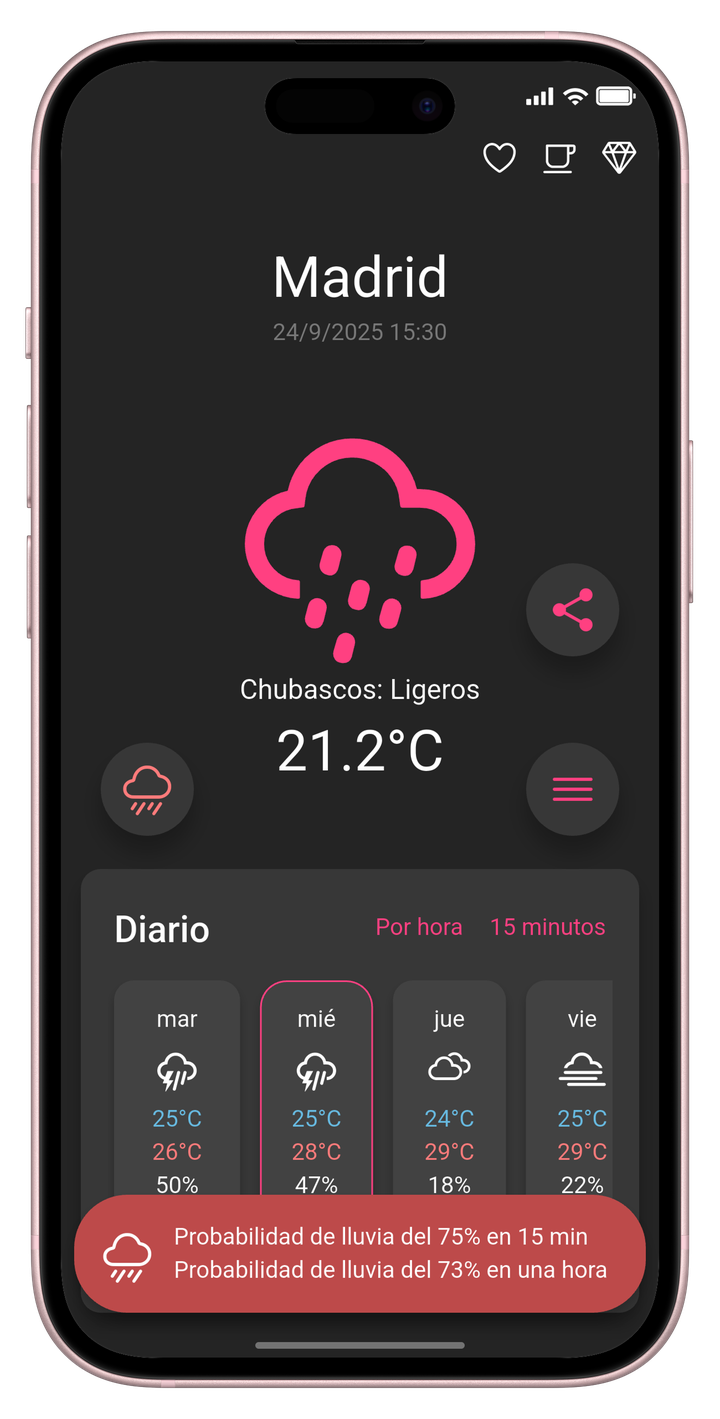
Task: Tap the current temperature 21.2°C
Action: (359, 750)
